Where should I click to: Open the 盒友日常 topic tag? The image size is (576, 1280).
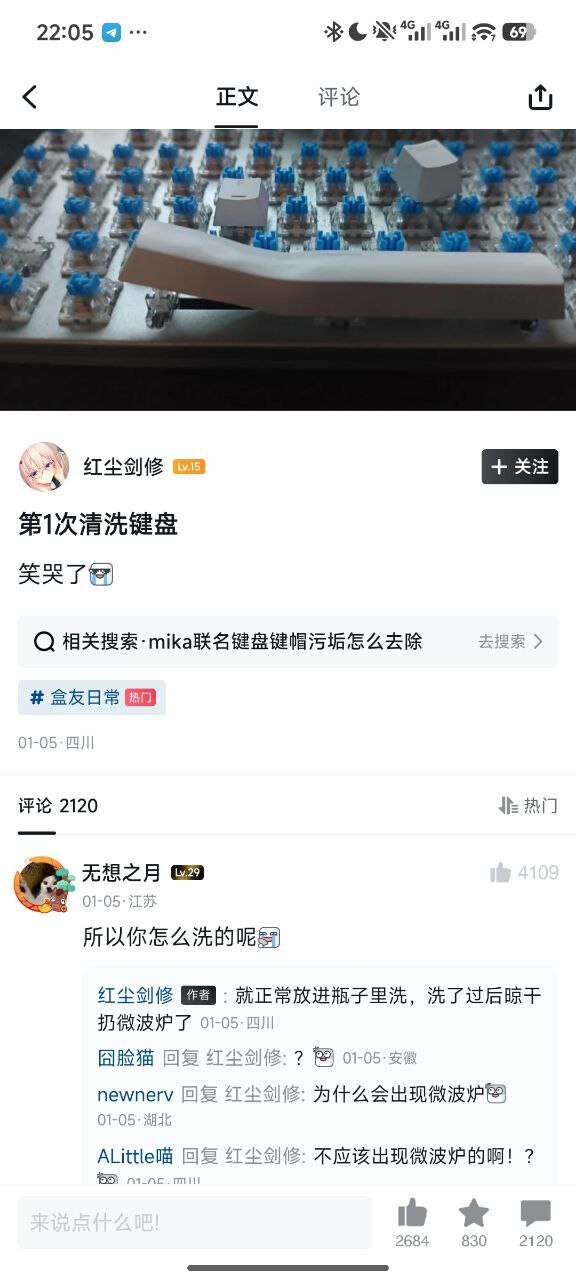pyautogui.click(x=92, y=698)
